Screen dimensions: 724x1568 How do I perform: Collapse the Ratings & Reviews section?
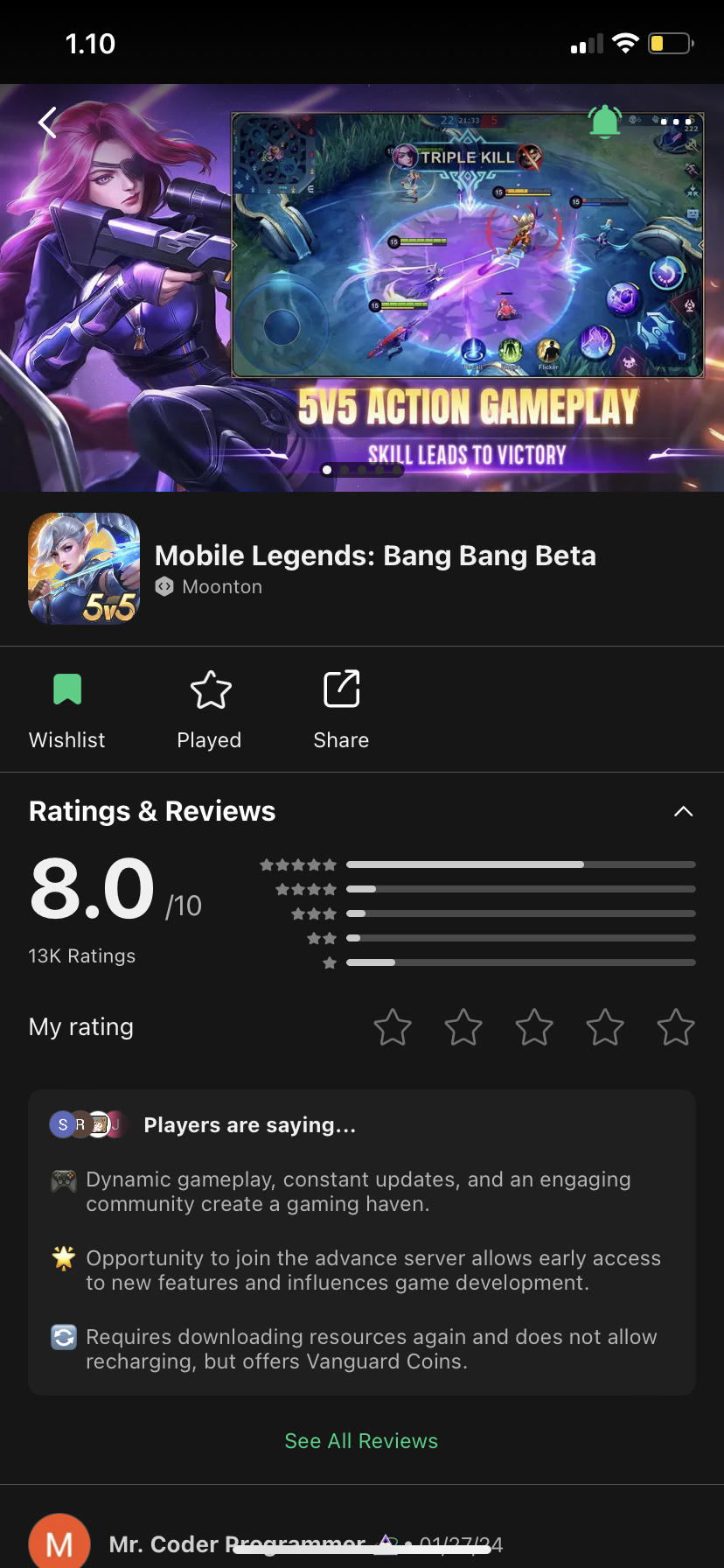point(684,811)
